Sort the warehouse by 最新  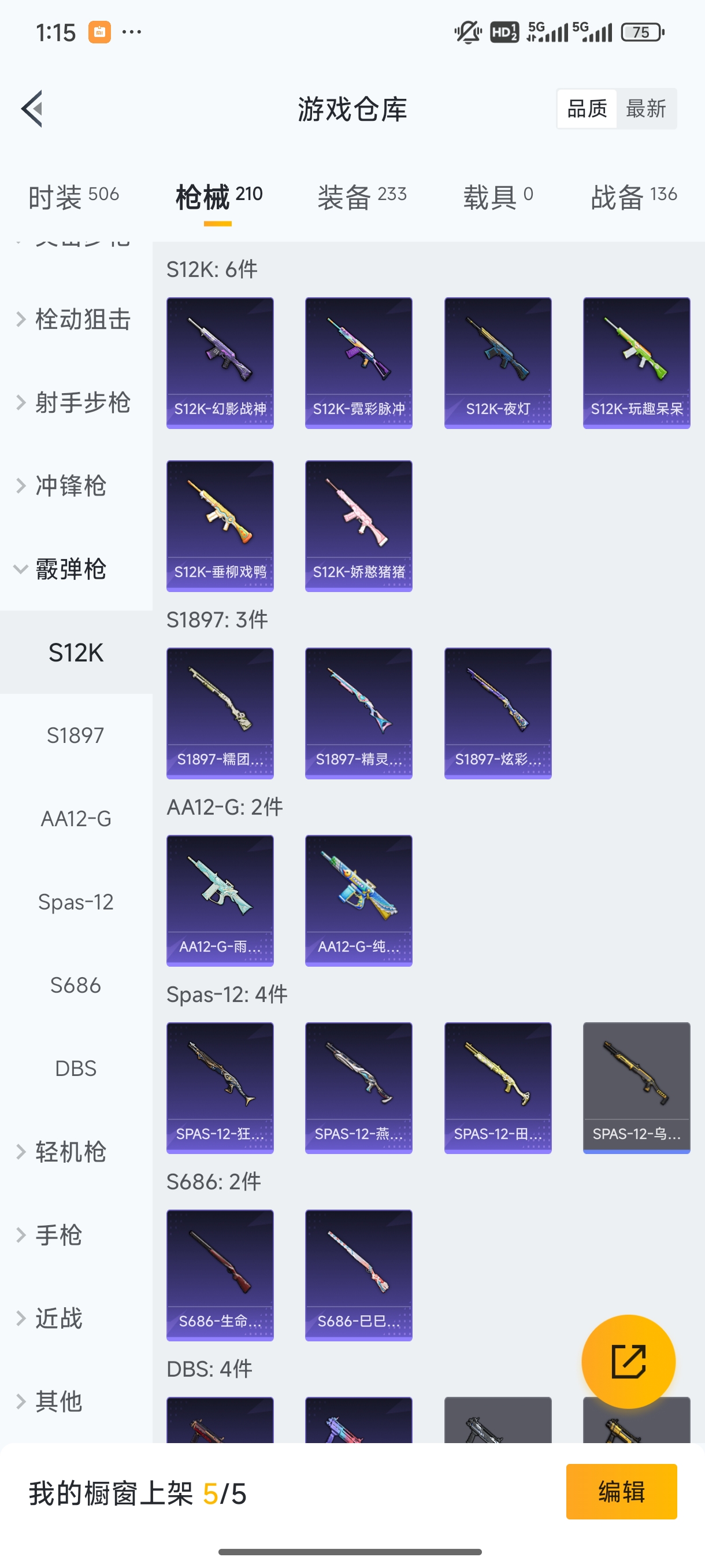click(x=645, y=109)
